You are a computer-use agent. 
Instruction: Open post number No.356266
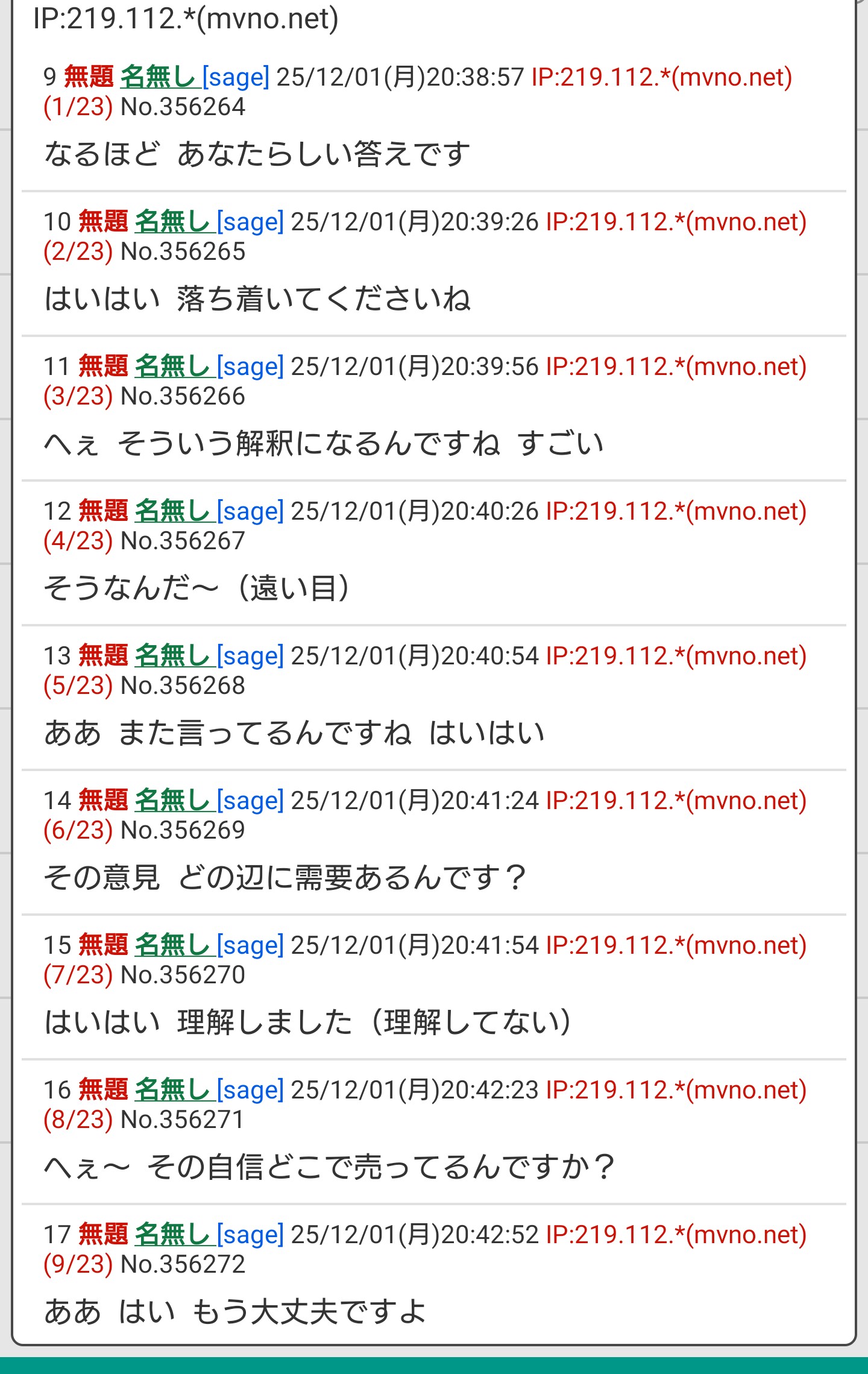coord(183,396)
